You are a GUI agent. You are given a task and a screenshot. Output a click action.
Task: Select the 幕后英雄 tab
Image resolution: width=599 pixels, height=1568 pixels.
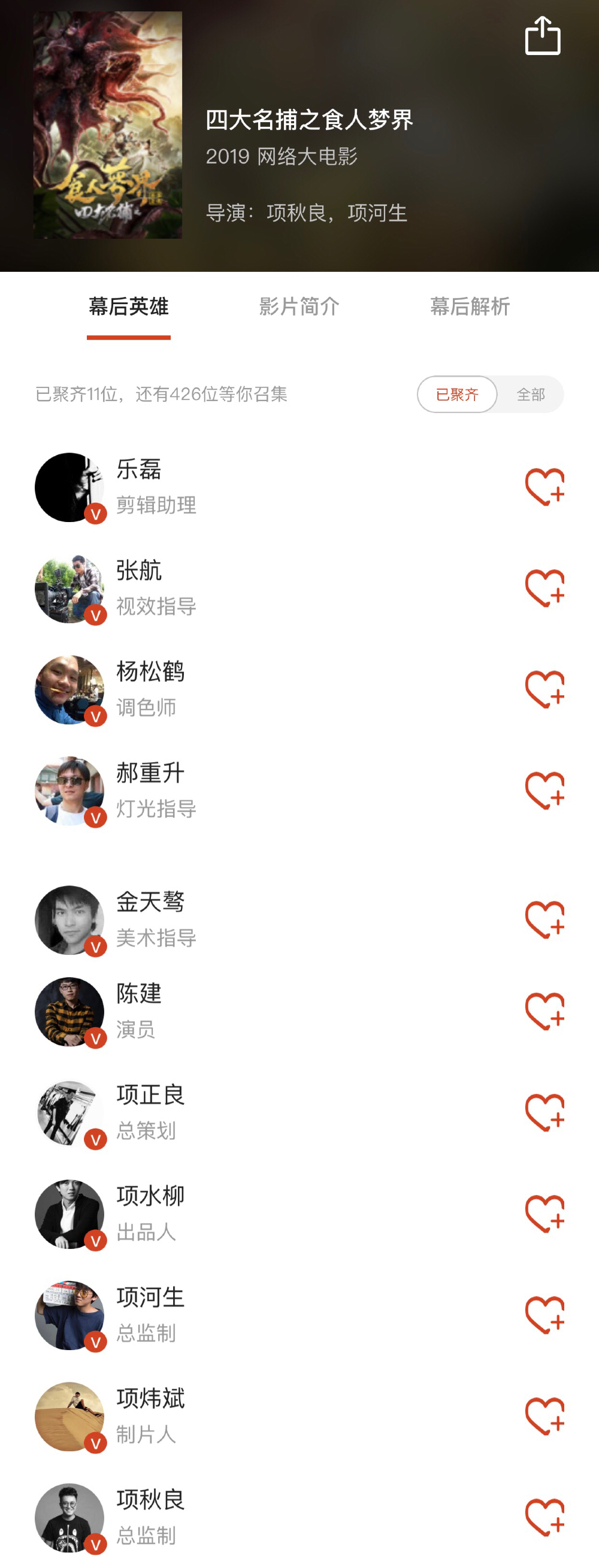tap(128, 306)
